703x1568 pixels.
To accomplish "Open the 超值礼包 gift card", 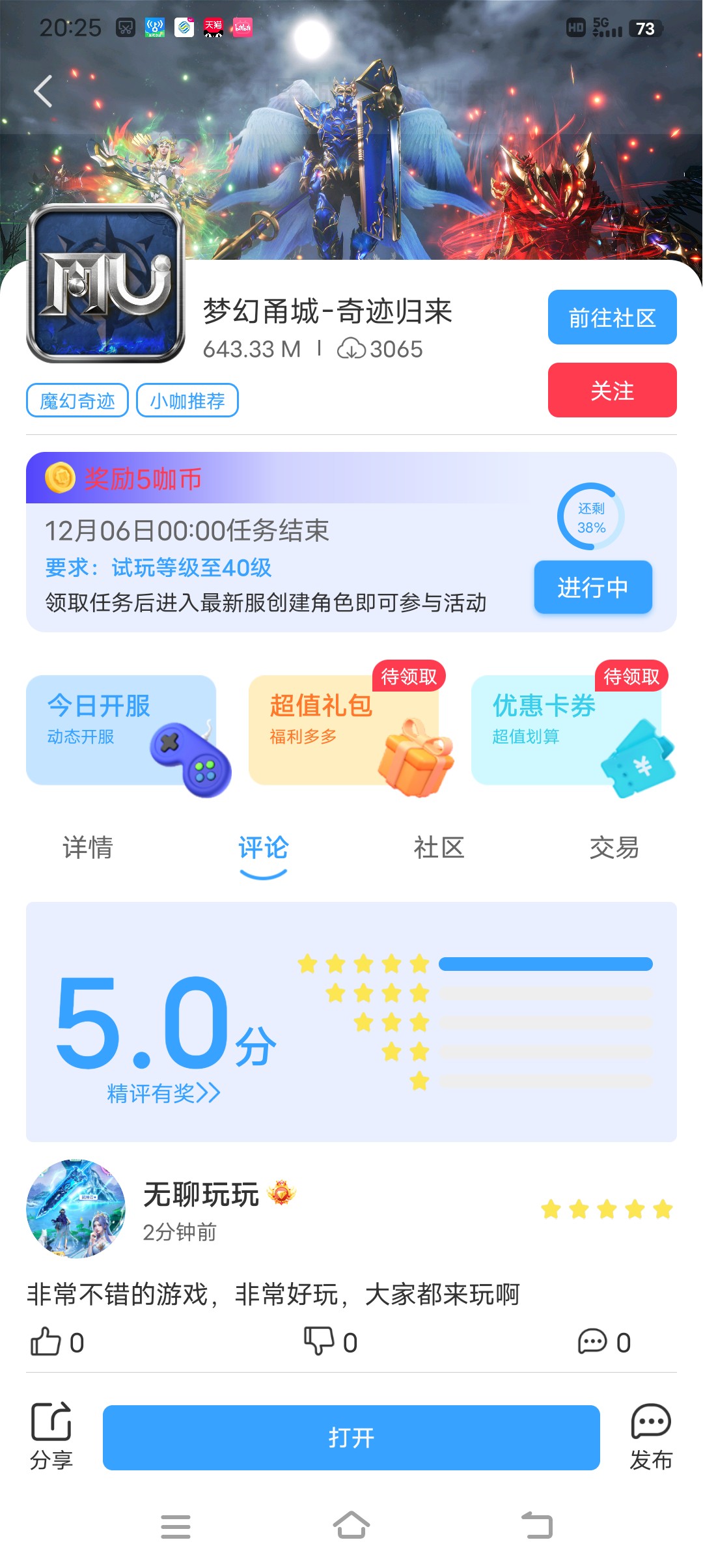I will (344, 730).
